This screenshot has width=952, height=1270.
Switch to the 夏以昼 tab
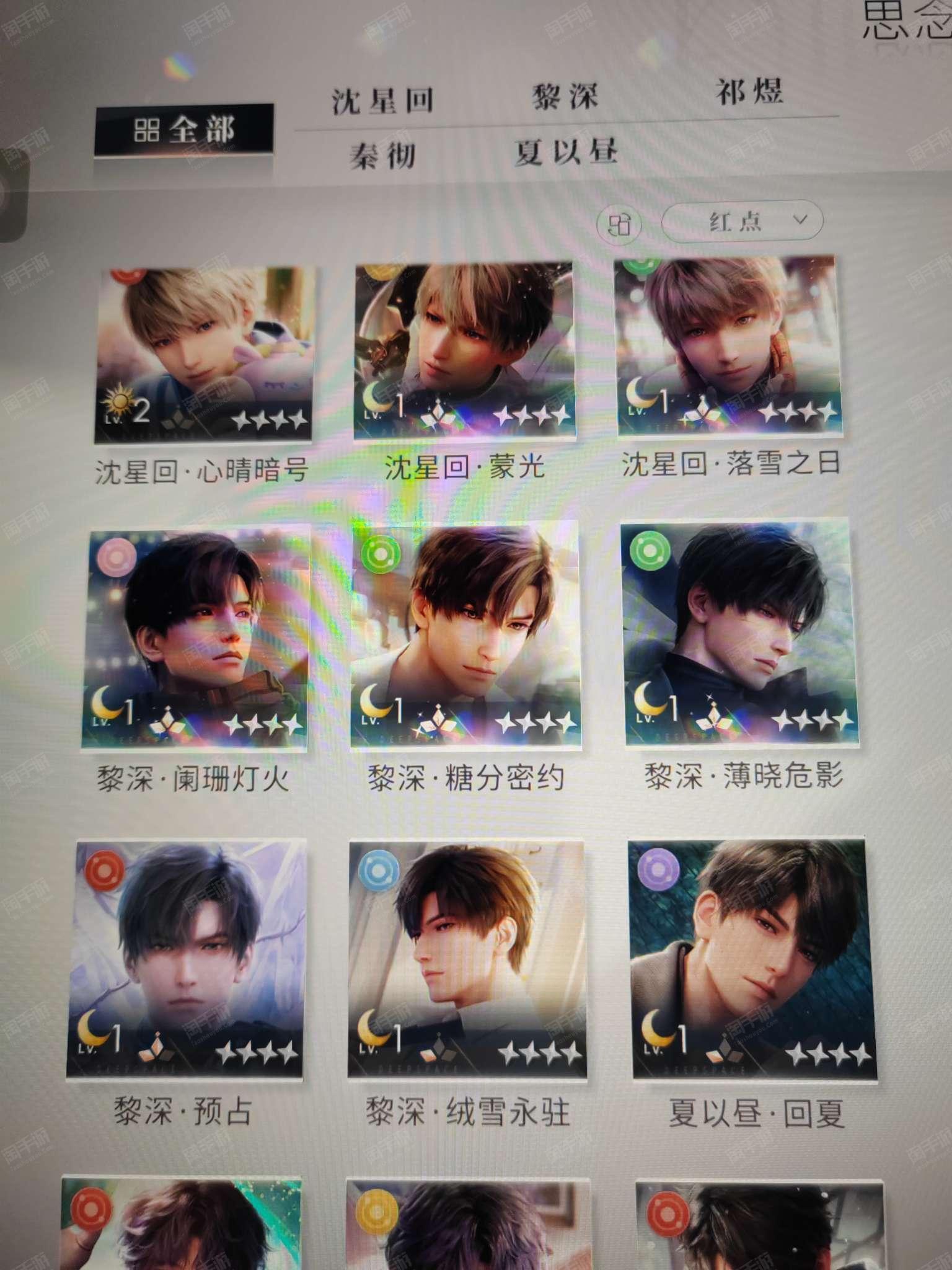(x=565, y=152)
